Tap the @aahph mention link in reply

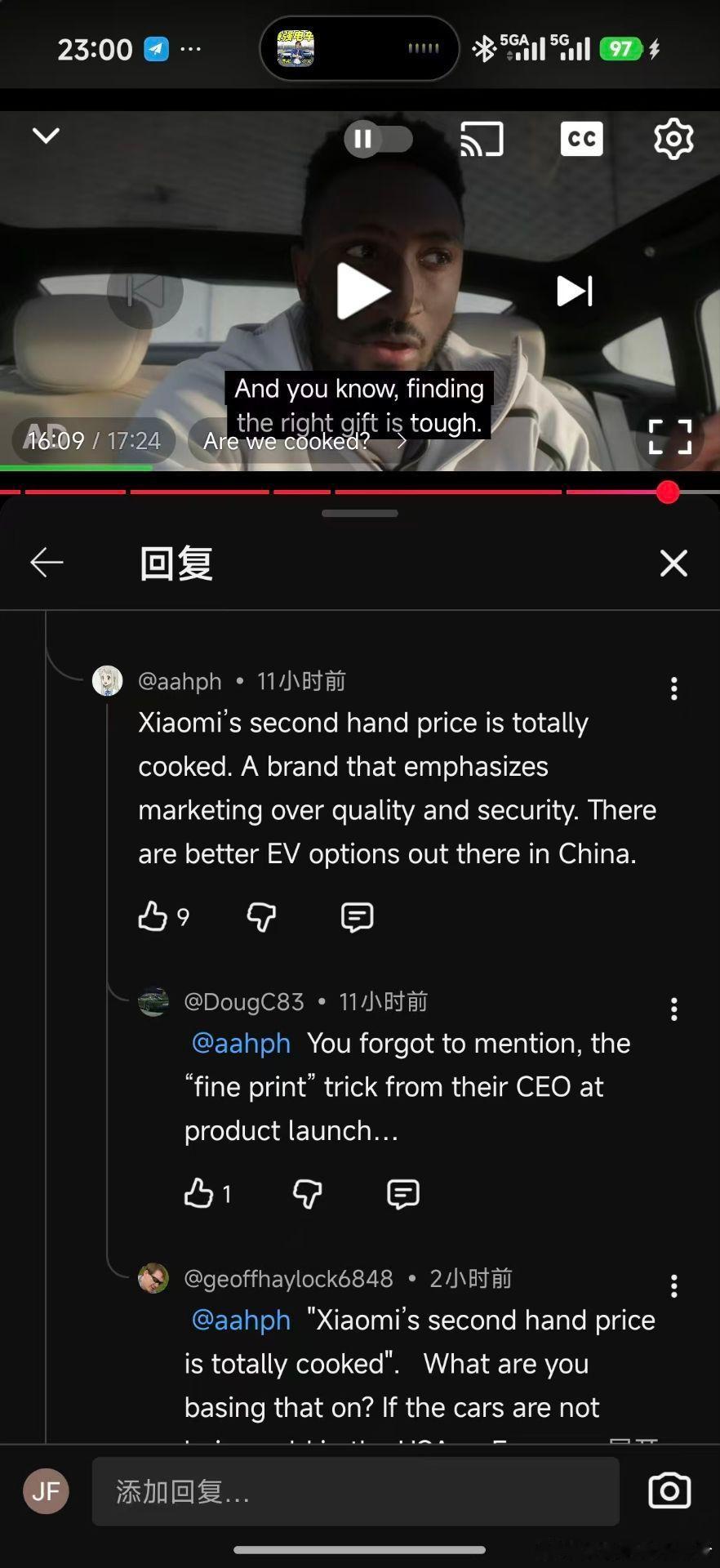coord(240,1043)
